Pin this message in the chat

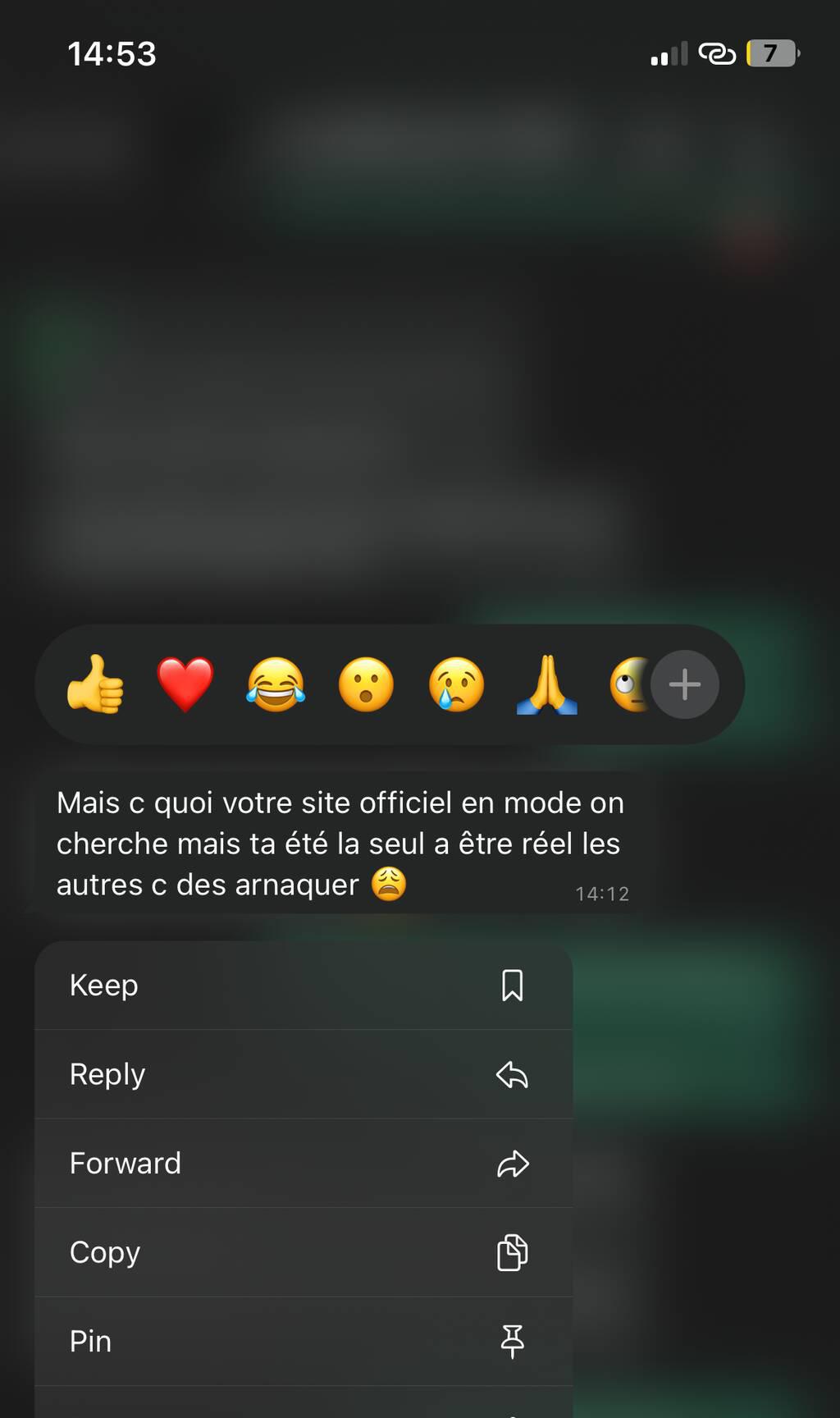[x=304, y=1342]
